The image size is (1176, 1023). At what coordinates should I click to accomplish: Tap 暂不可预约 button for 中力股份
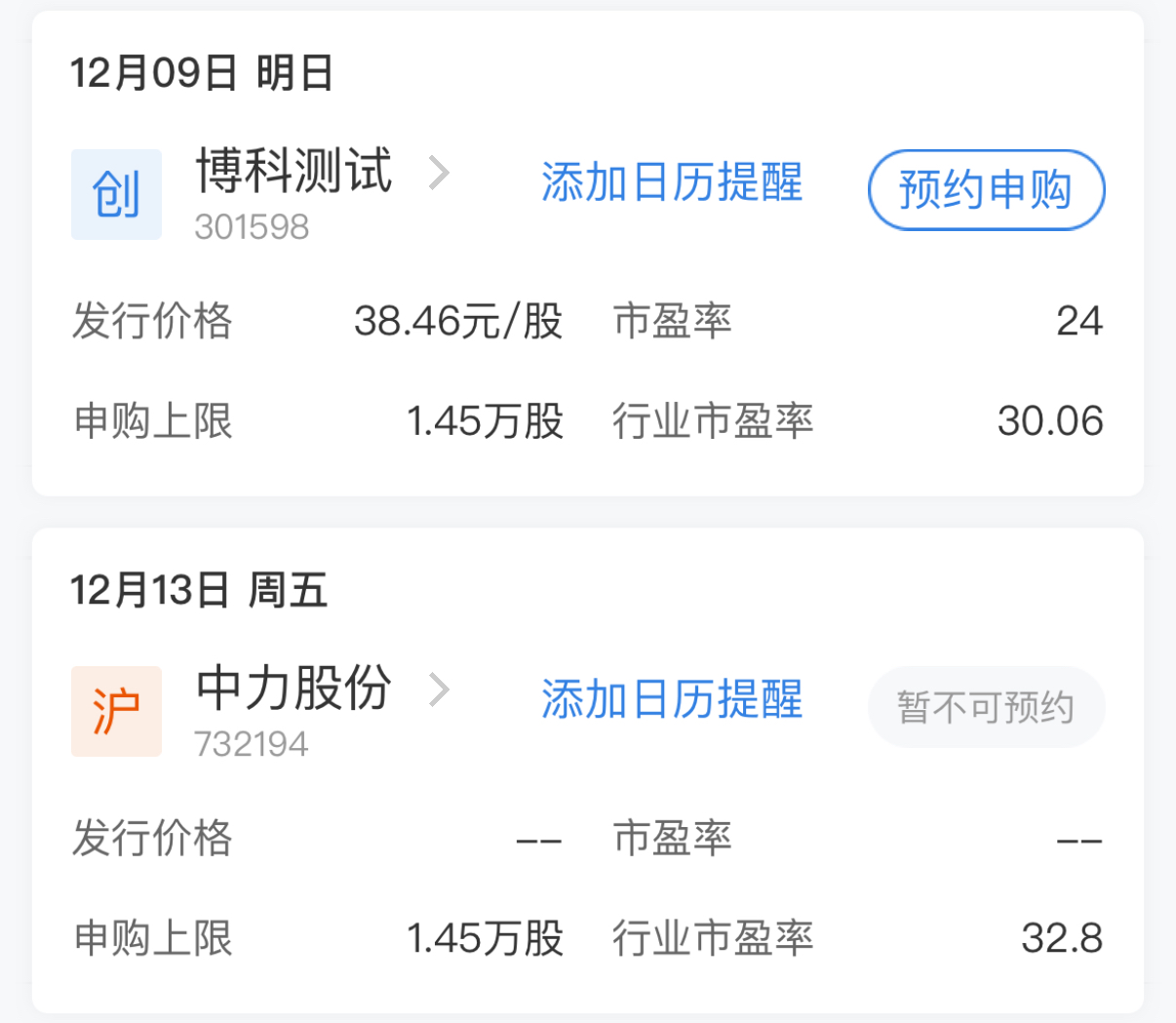(986, 707)
